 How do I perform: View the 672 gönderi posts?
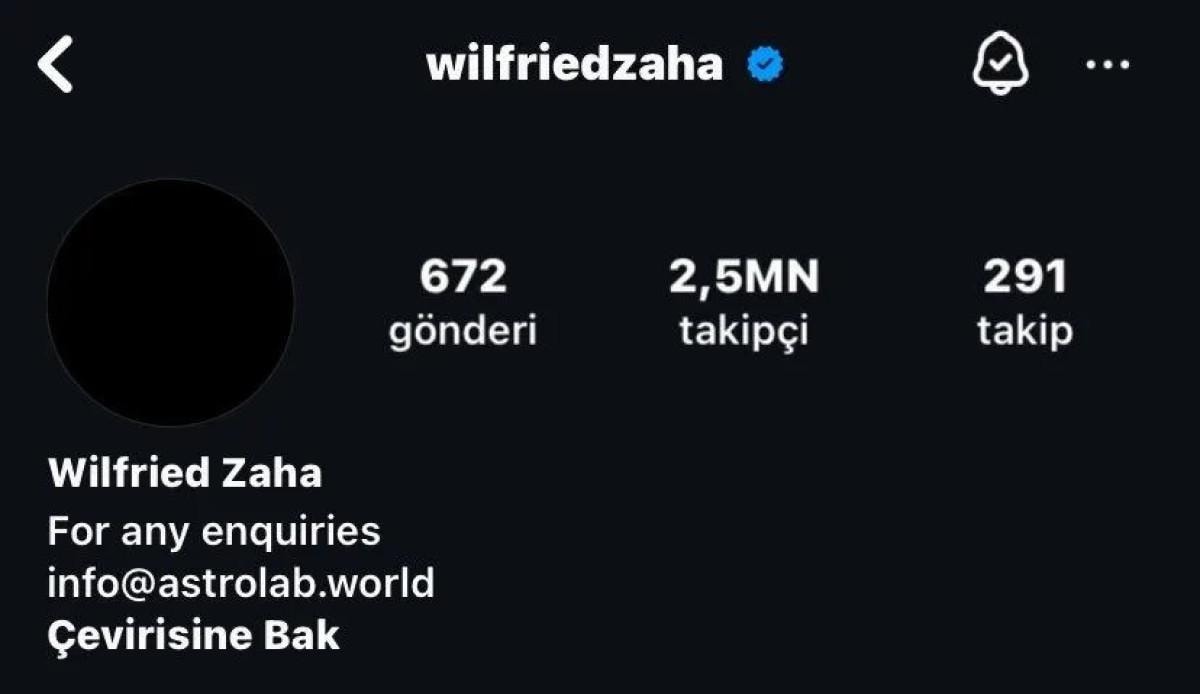tap(463, 301)
